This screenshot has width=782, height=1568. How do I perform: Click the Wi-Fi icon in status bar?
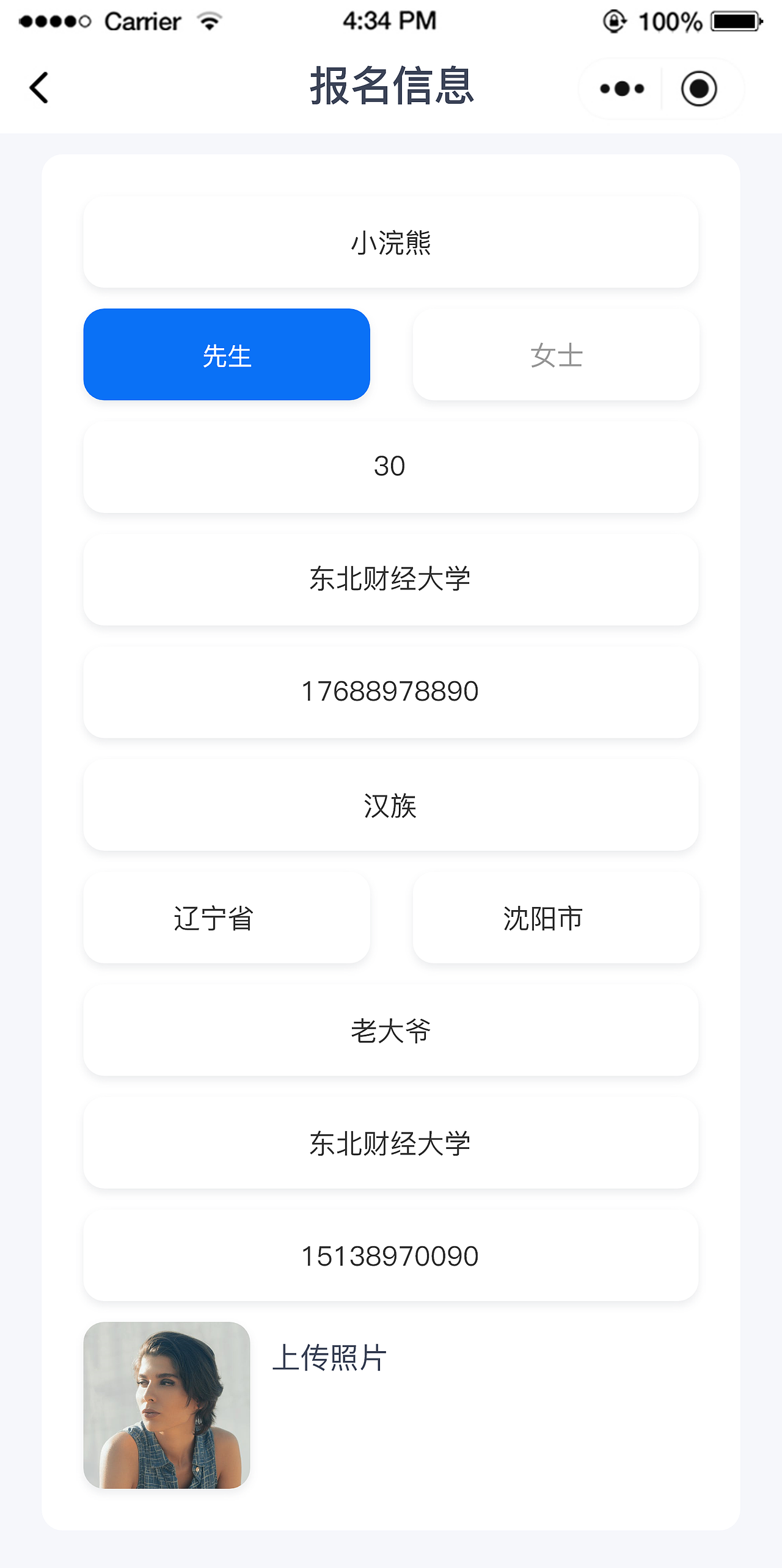pos(207,20)
